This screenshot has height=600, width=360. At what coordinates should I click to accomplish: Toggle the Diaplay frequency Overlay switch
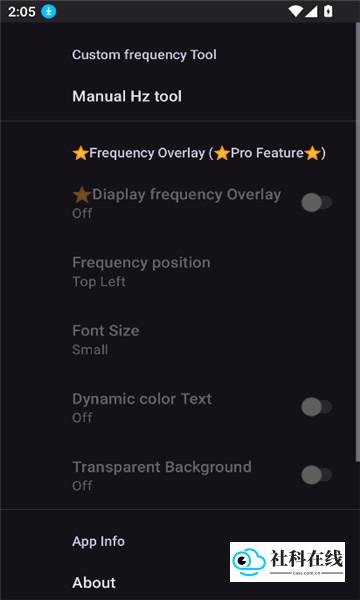(316, 203)
